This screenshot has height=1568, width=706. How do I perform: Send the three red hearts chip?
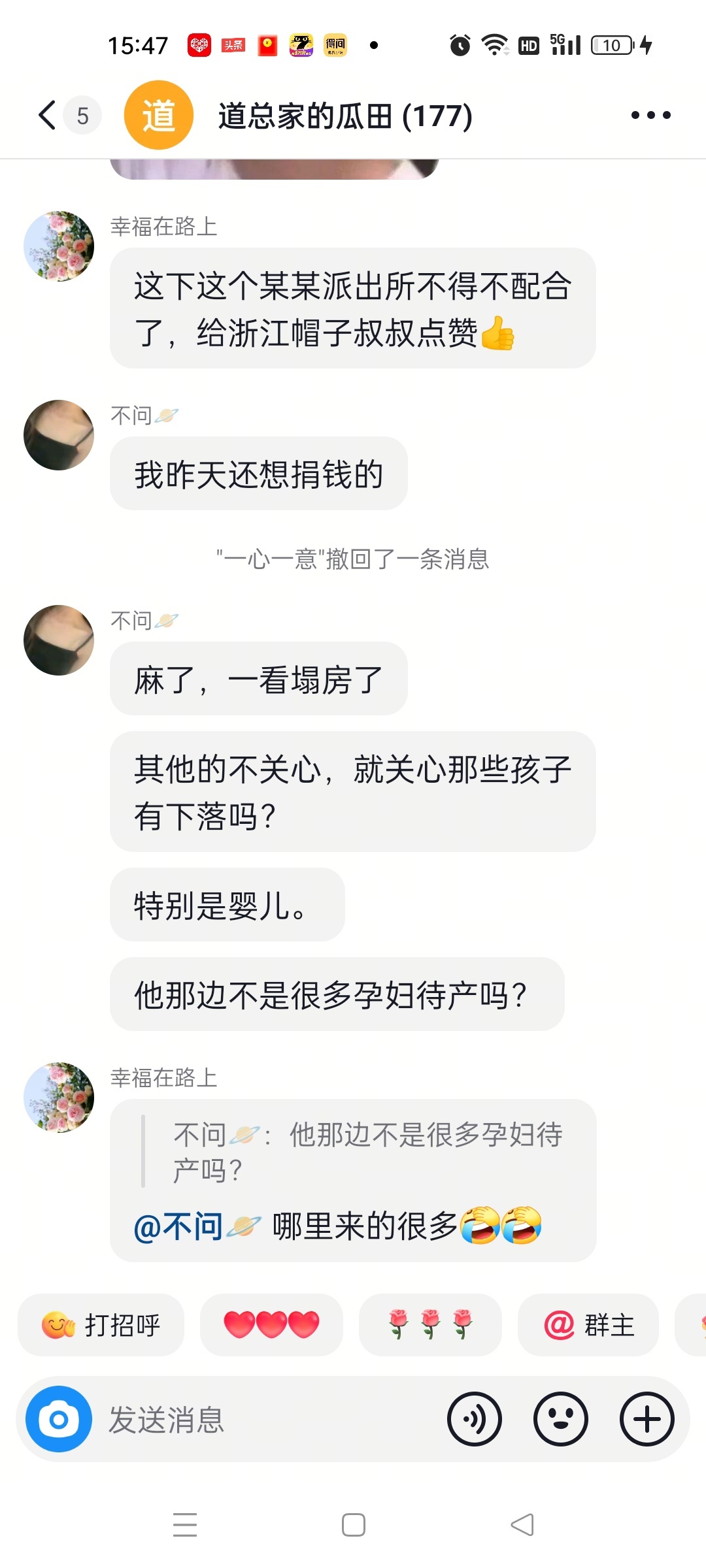coord(271,1326)
